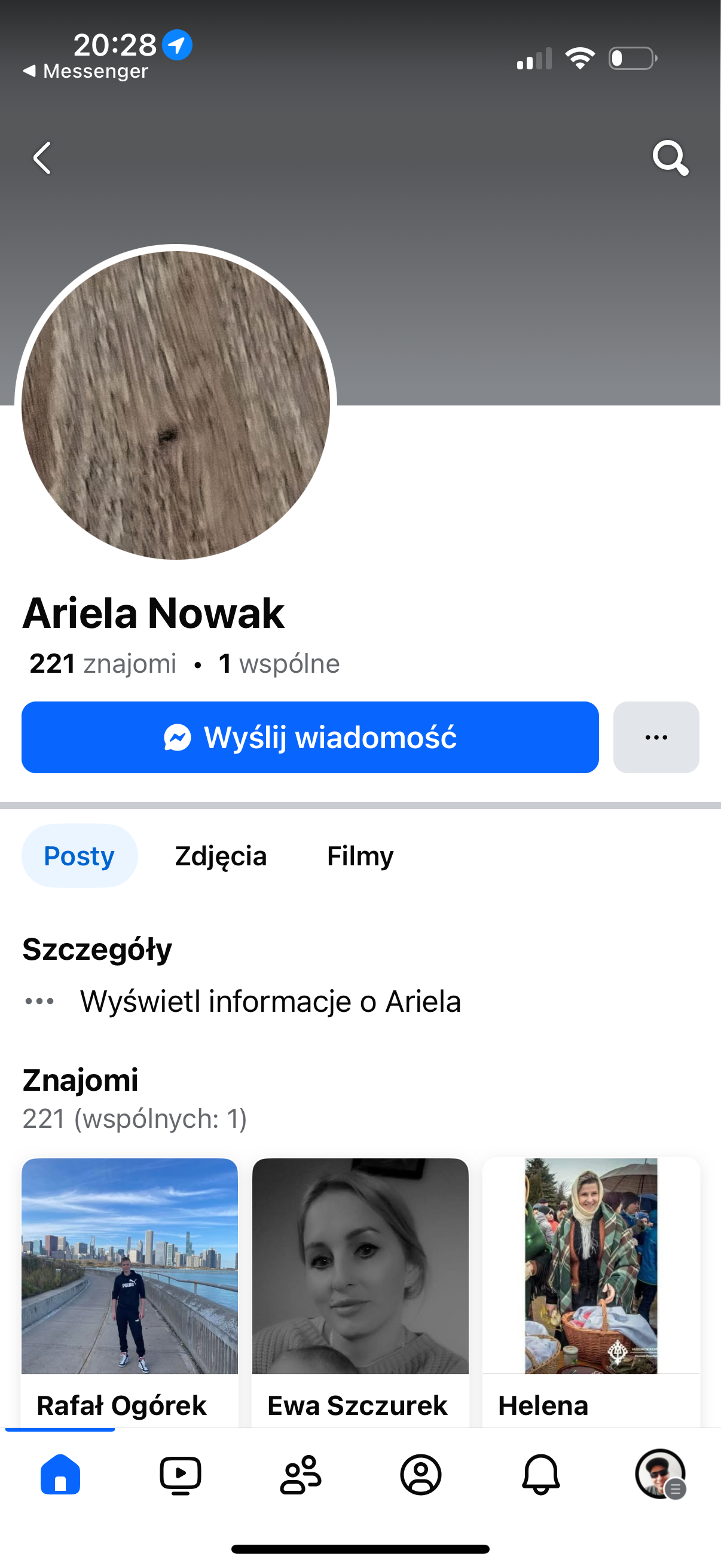Open the friends tab in bottom bar
This screenshot has width=721, height=1568.
(x=301, y=1474)
